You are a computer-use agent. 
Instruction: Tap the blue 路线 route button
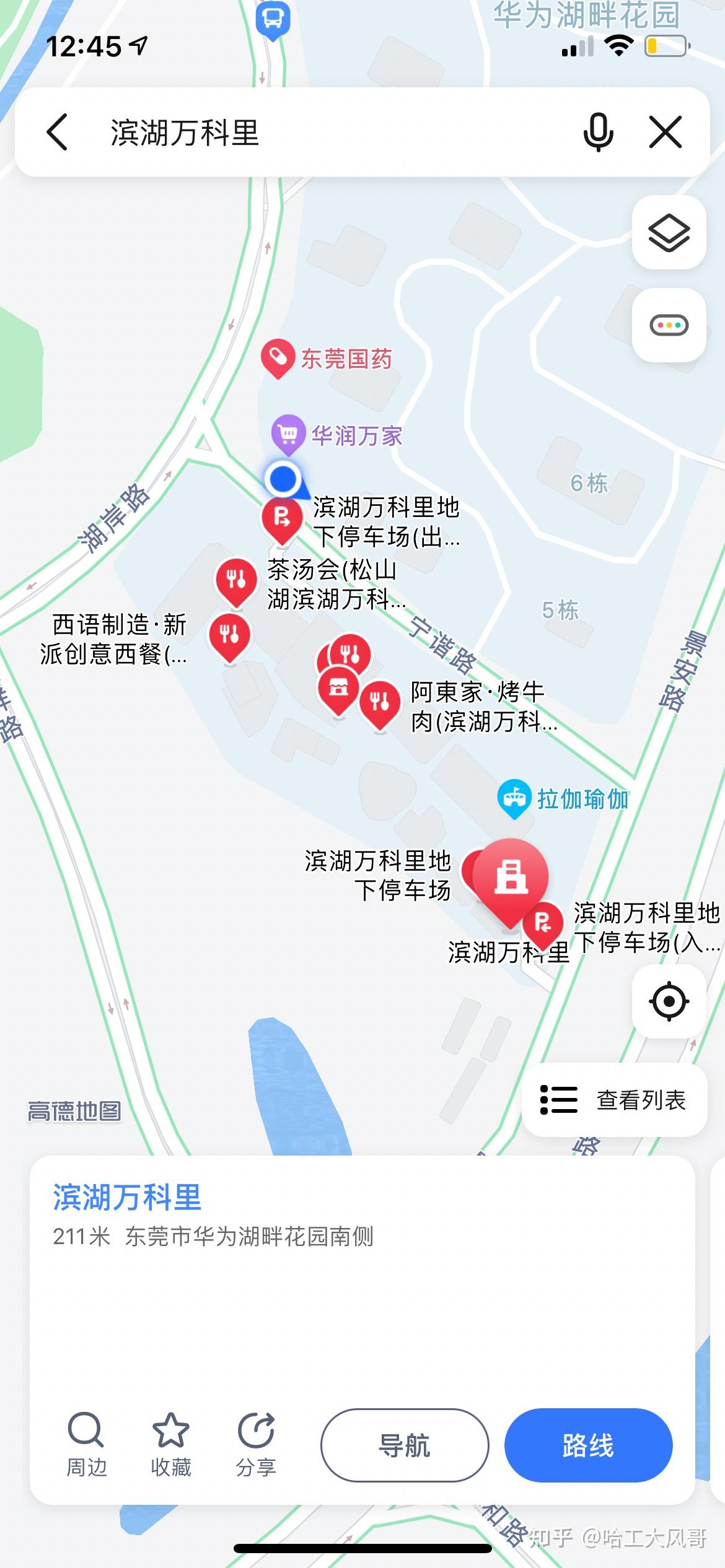(x=586, y=1446)
